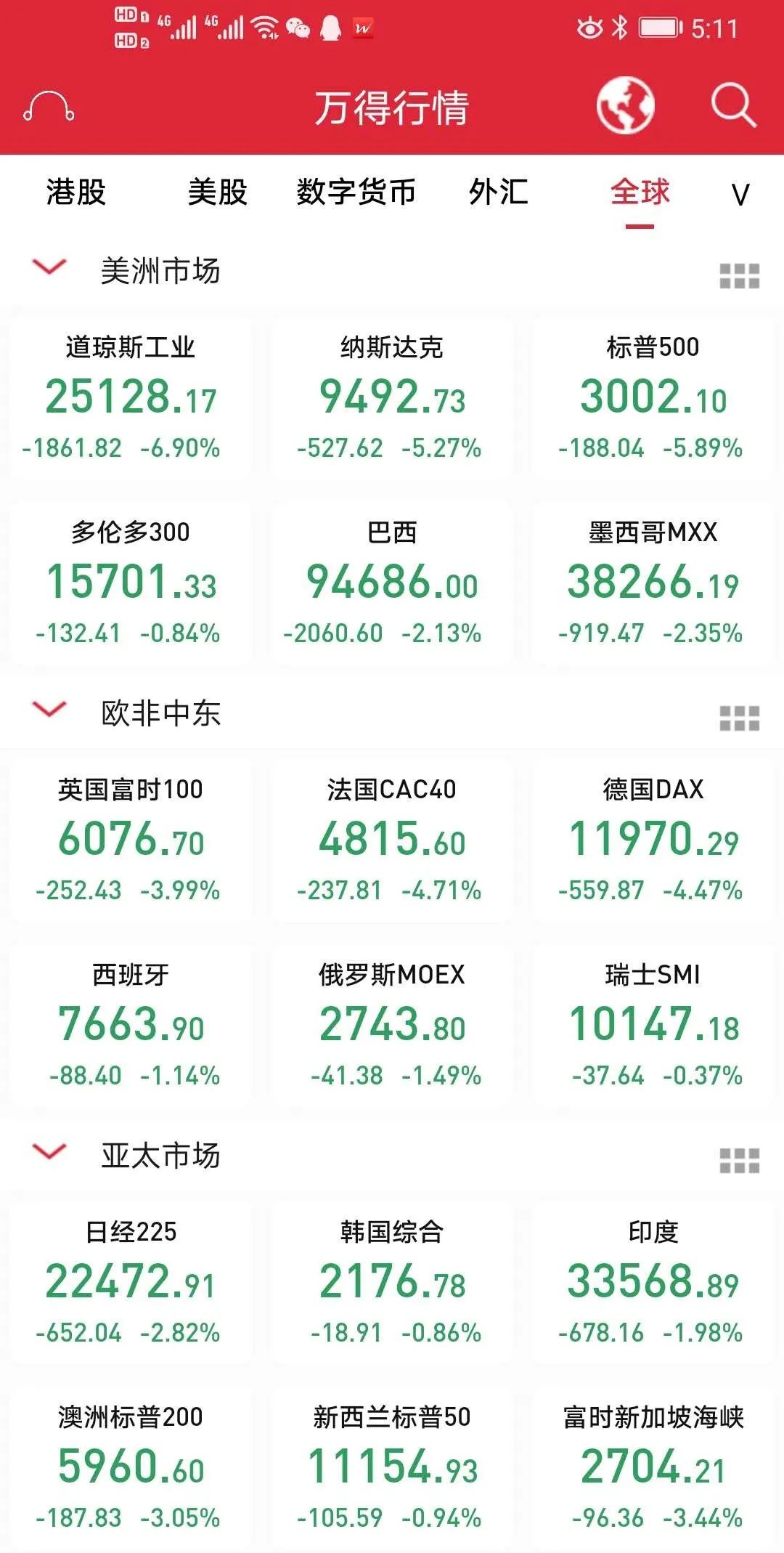Open the 巴西 index card

coord(392,583)
